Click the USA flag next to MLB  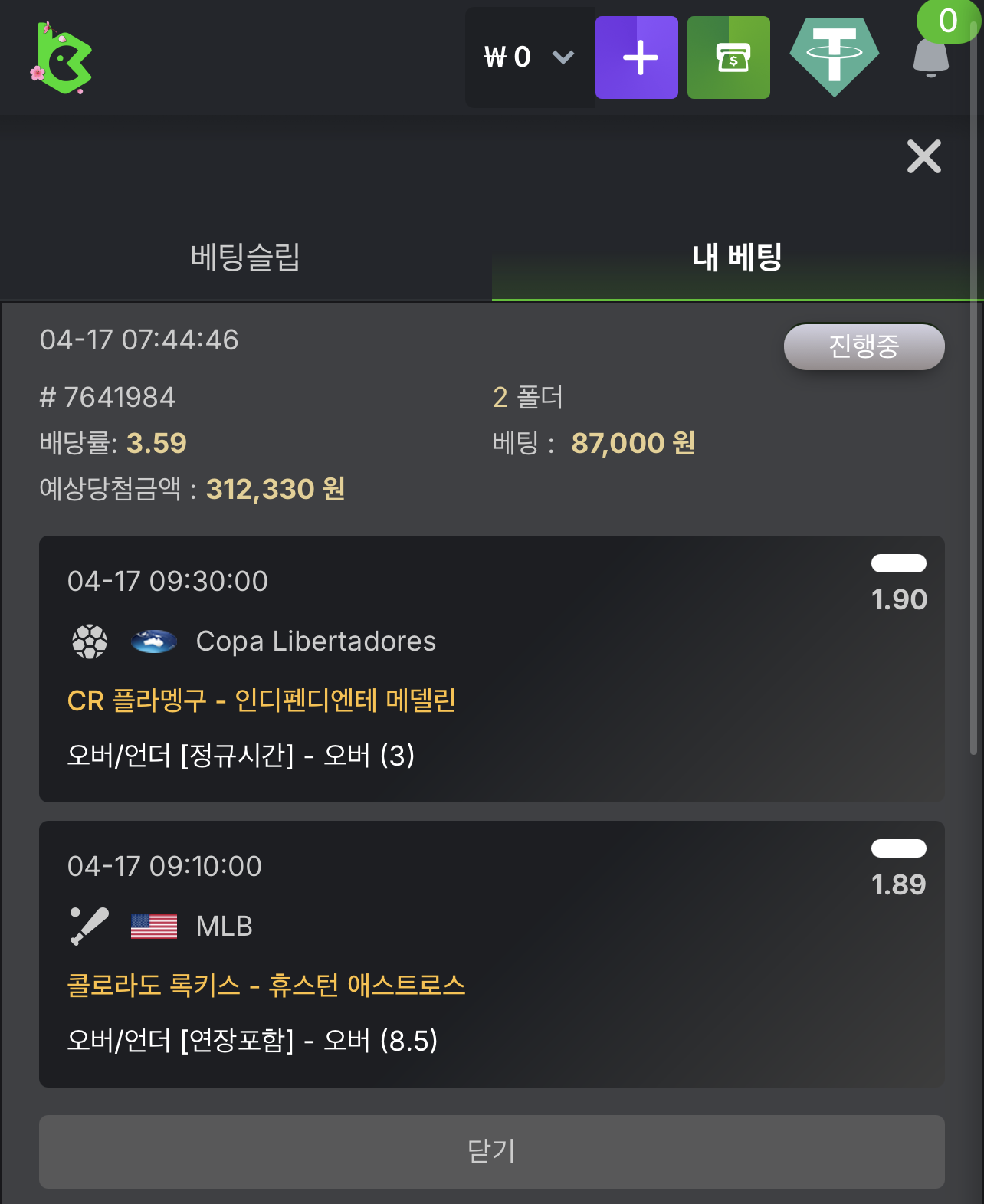(x=154, y=925)
